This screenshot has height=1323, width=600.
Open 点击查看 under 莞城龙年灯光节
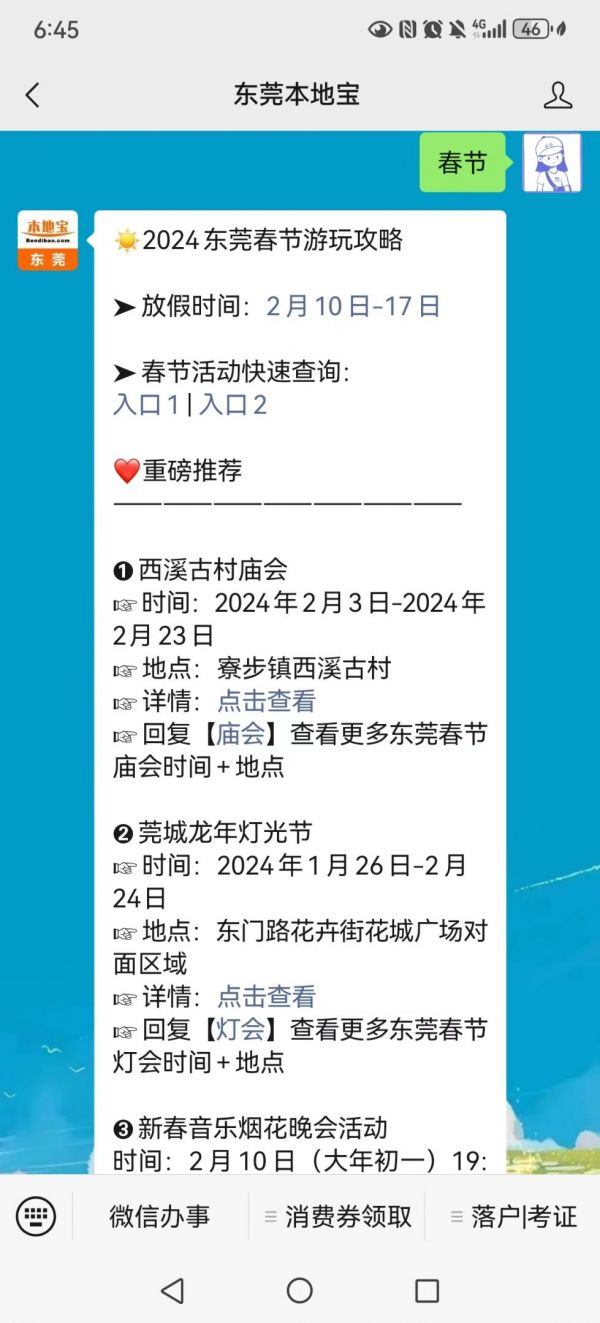267,997
